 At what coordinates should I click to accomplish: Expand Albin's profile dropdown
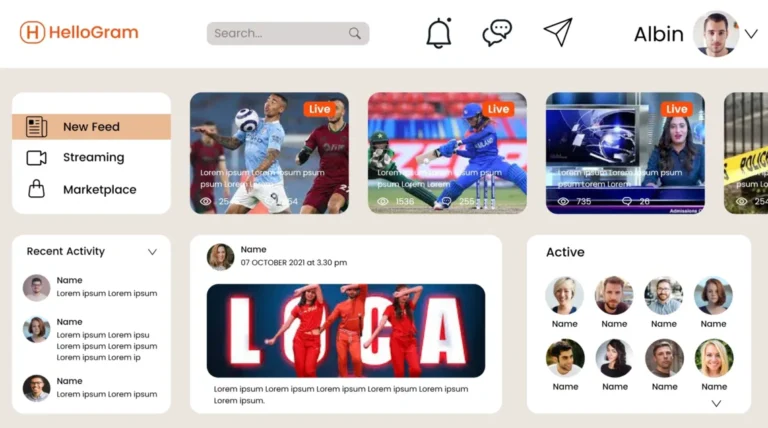tap(751, 34)
